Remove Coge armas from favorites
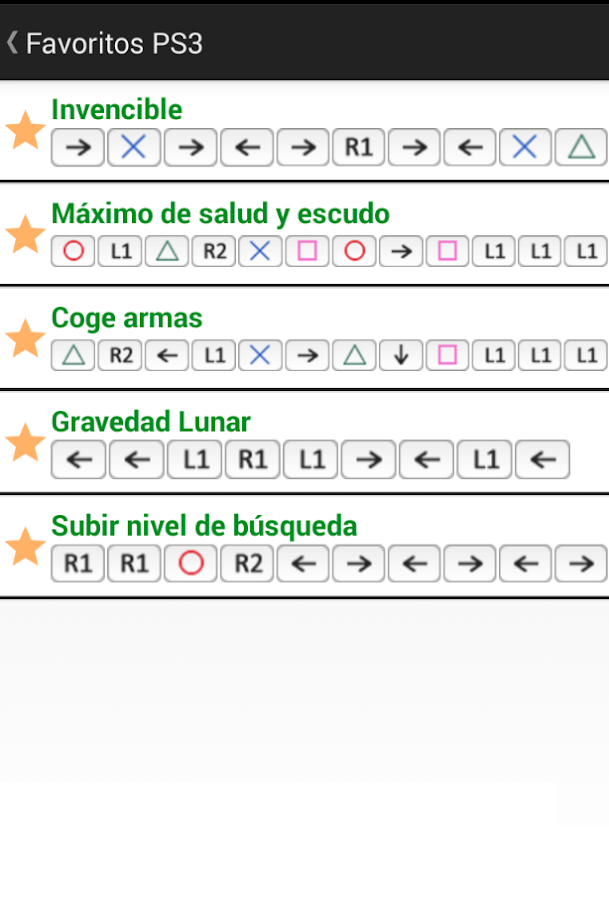609x900 pixels. (25, 339)
